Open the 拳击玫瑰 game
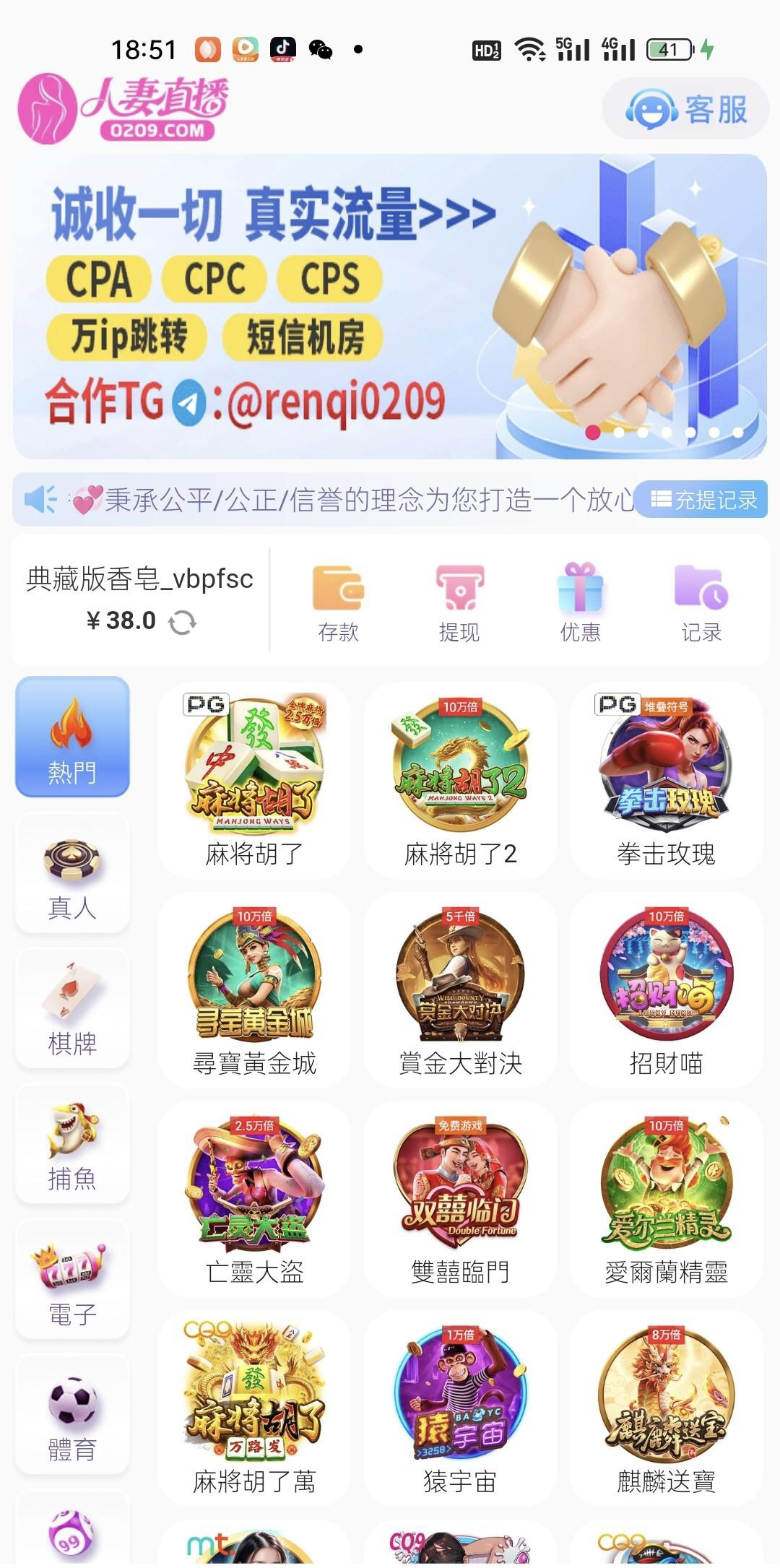Viewport: 780px width, 1568px height. 666,780
